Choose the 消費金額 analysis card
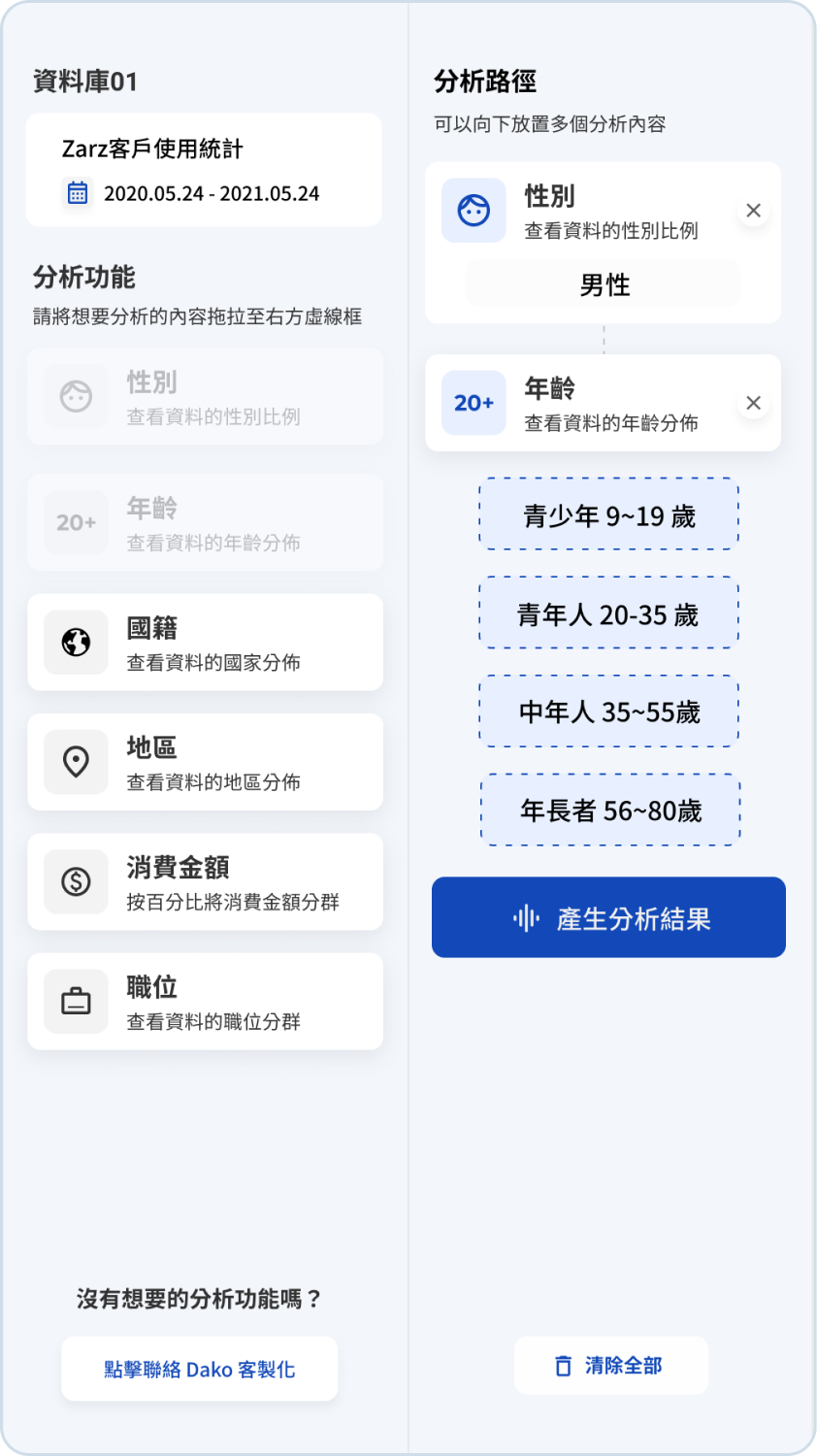 205,881
